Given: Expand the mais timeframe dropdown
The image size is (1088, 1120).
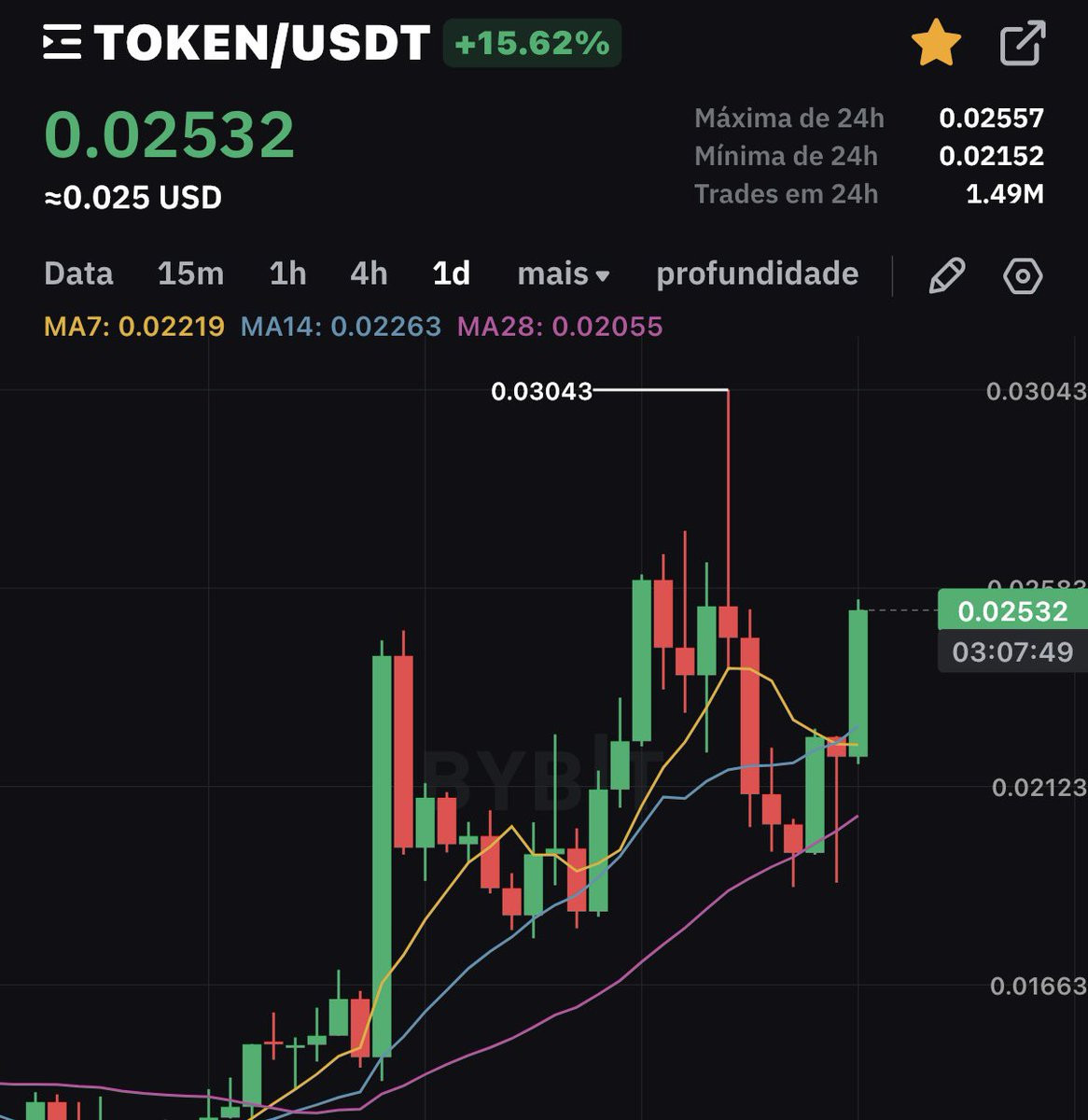Looking at the screenshot, I should click(564, 273).
